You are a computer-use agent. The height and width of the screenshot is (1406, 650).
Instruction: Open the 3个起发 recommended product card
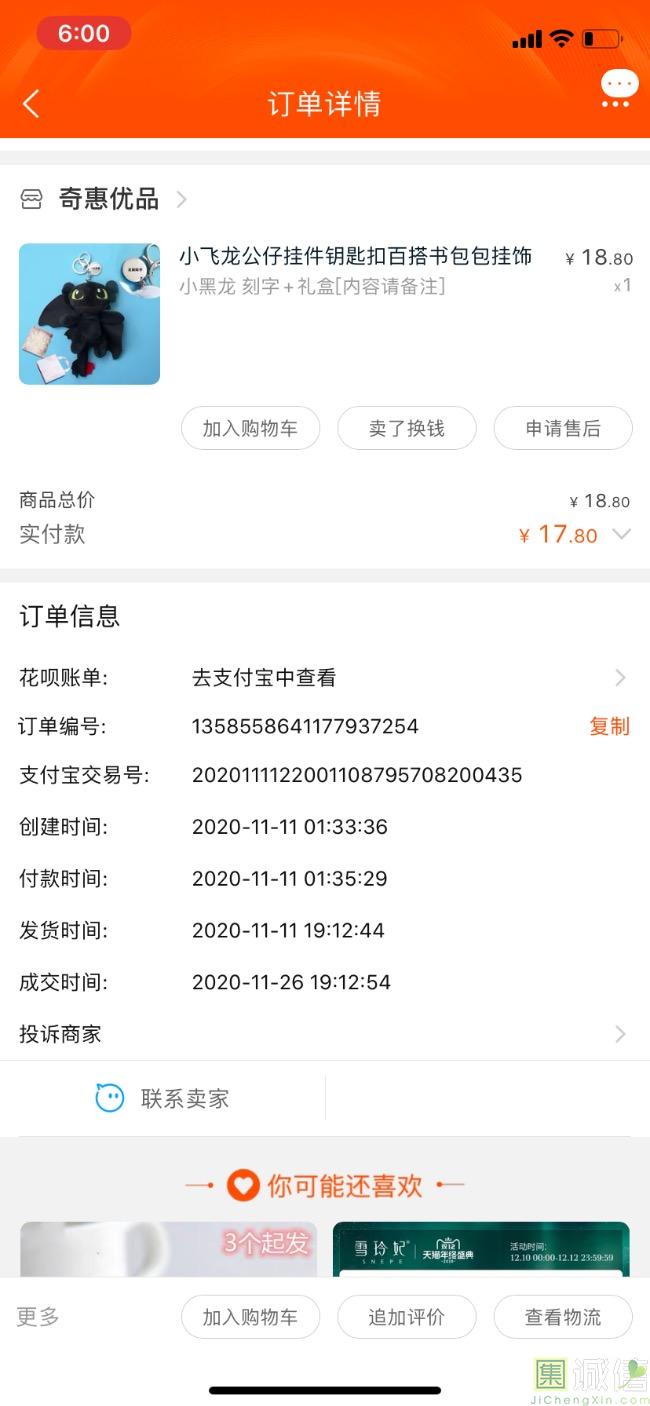click(168, 1249)
